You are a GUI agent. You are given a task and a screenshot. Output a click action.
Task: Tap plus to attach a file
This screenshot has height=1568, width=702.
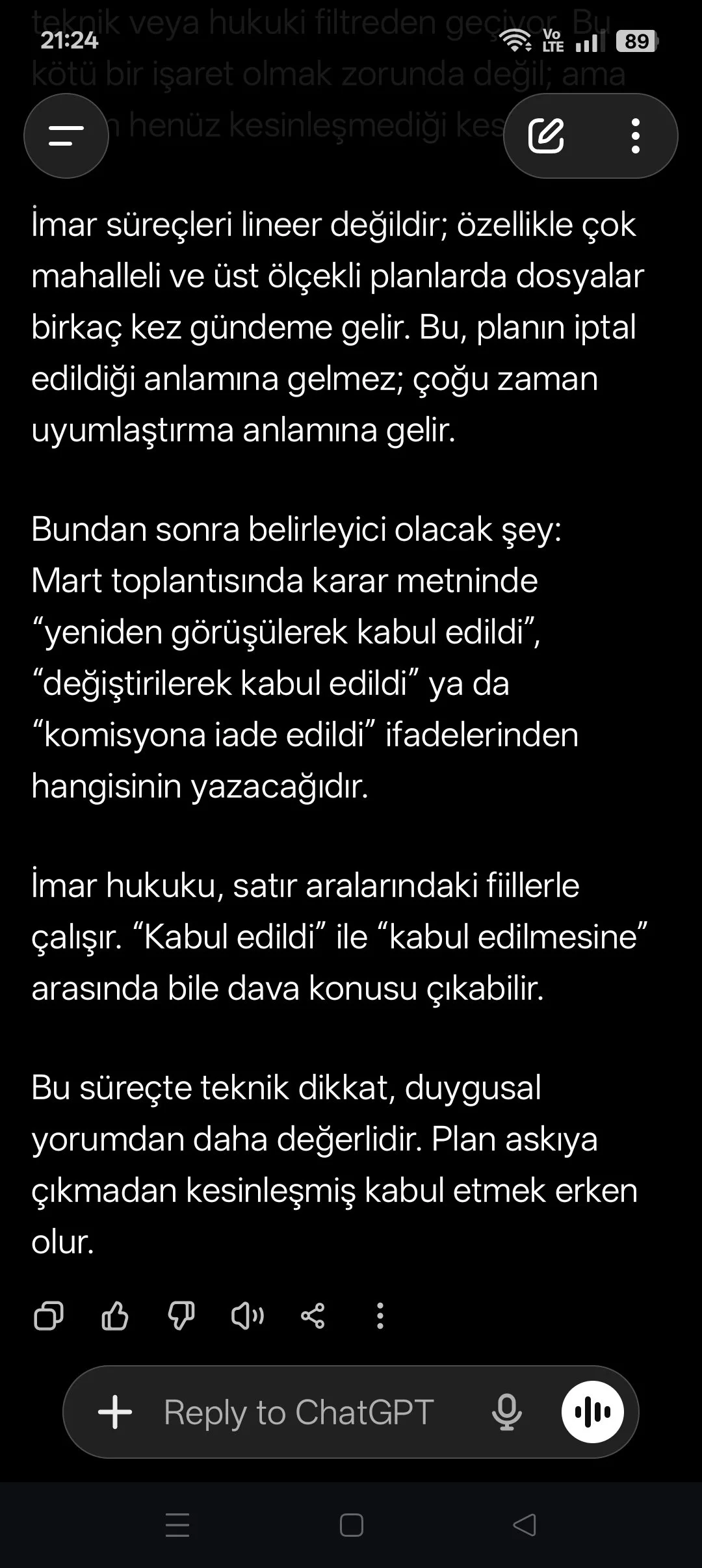pyautogui.click(x=115, y=1412)
